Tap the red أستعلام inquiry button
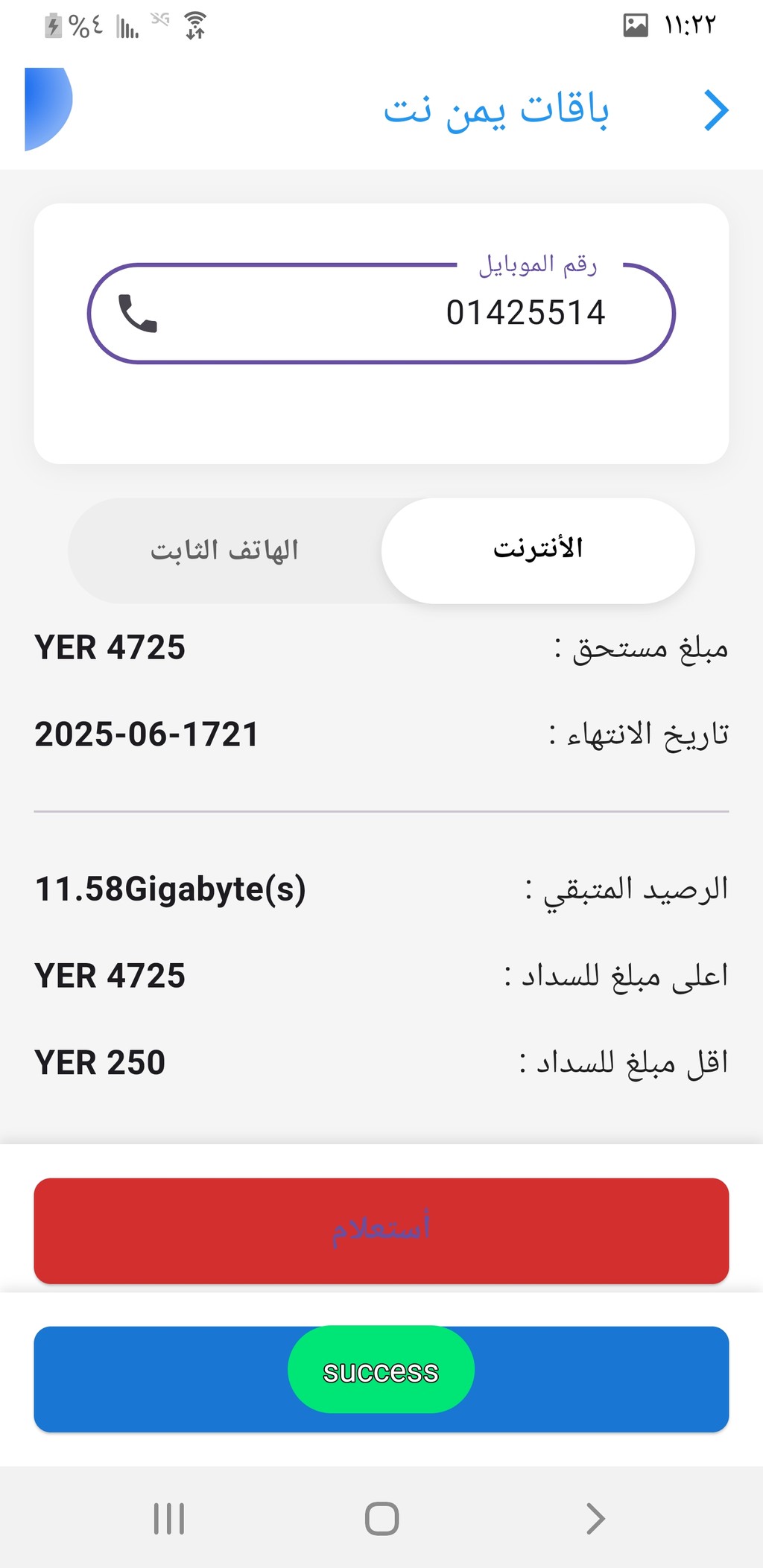This screenshot has height=1568, width=763. pyautogui.click(x=381, y=1231)
